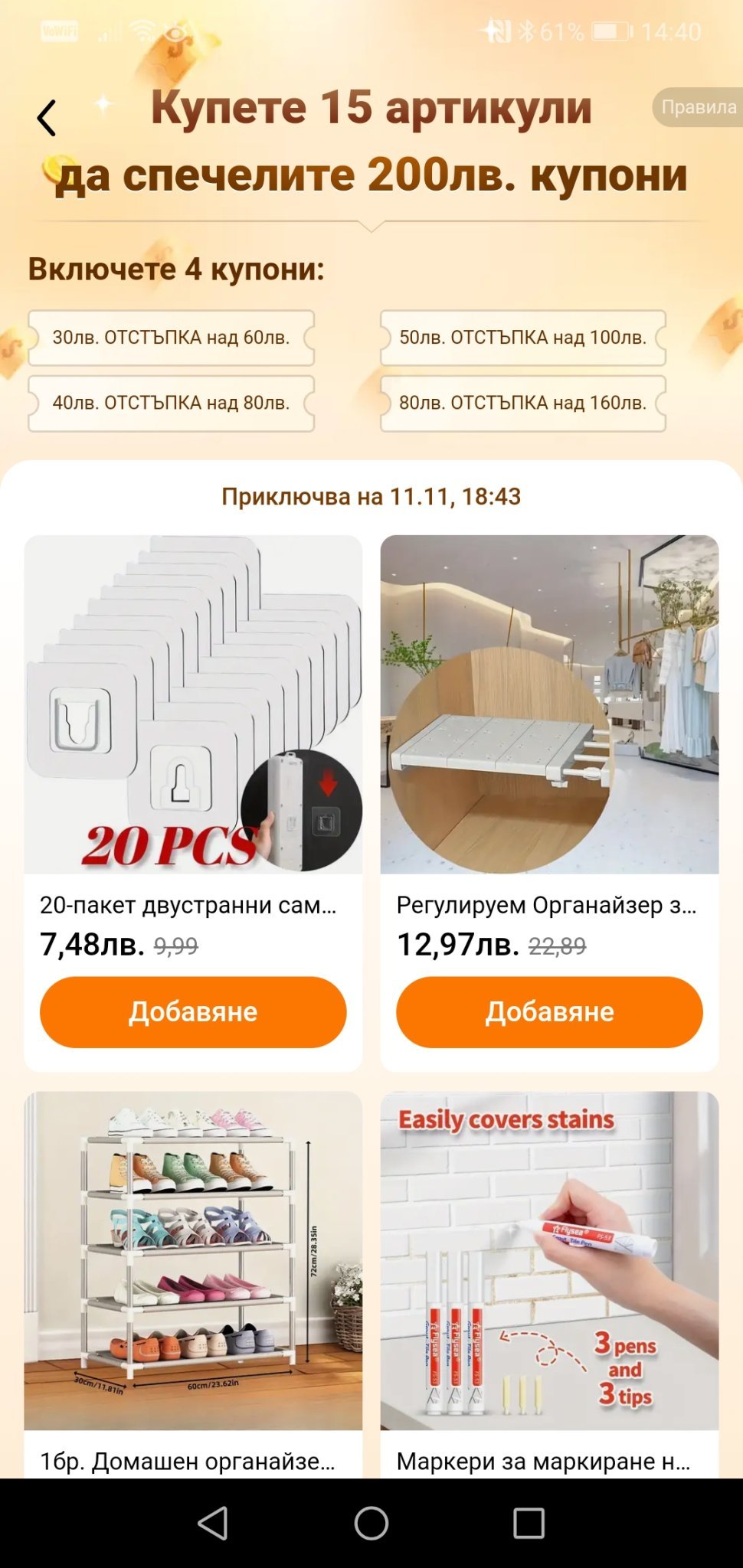
Task: Open the Регулируем Органайзер product card
Action: click(x=549, y=704)
